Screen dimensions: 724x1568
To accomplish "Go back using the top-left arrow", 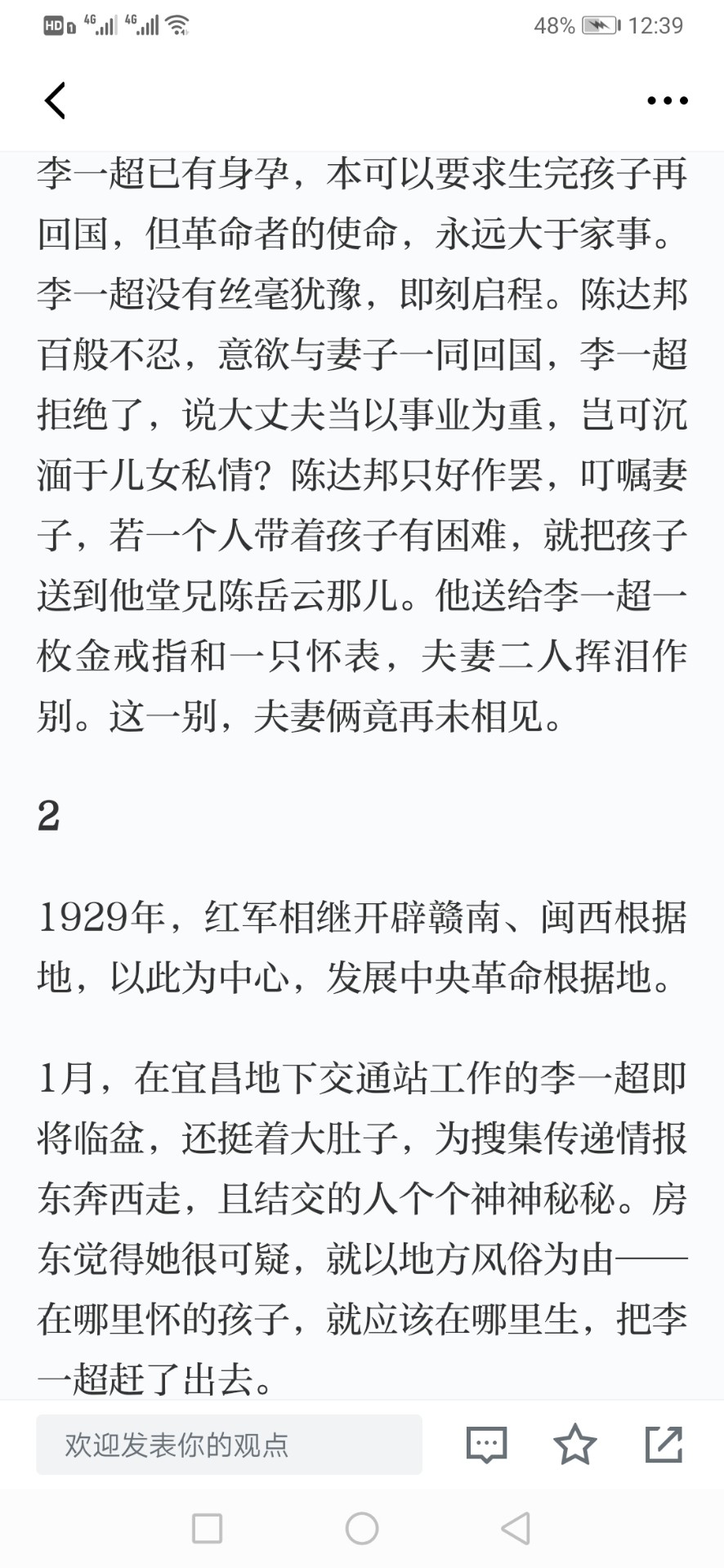I will coord(55,100).
